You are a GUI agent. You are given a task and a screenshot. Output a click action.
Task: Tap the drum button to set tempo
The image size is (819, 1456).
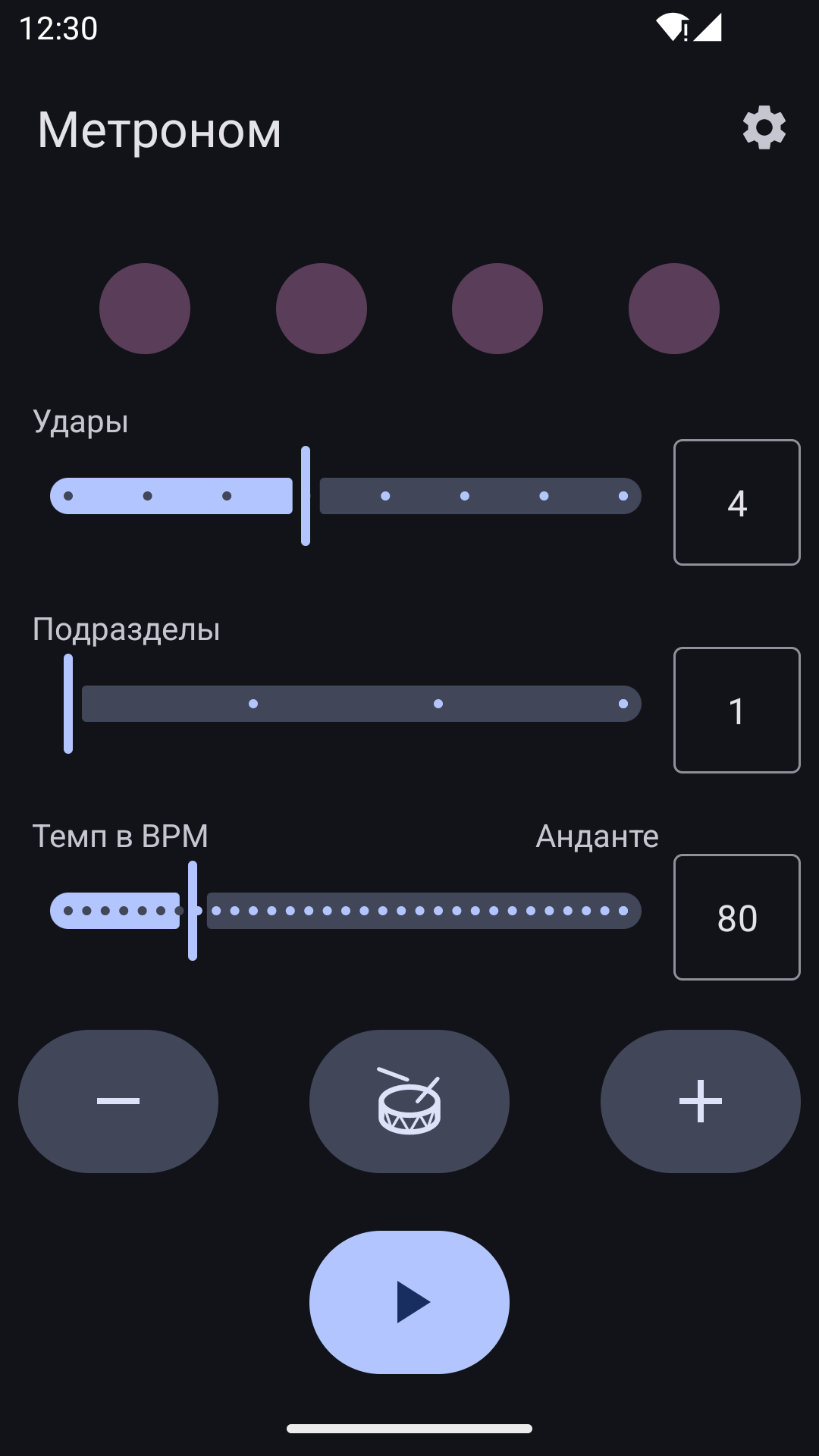[409, 1101]
